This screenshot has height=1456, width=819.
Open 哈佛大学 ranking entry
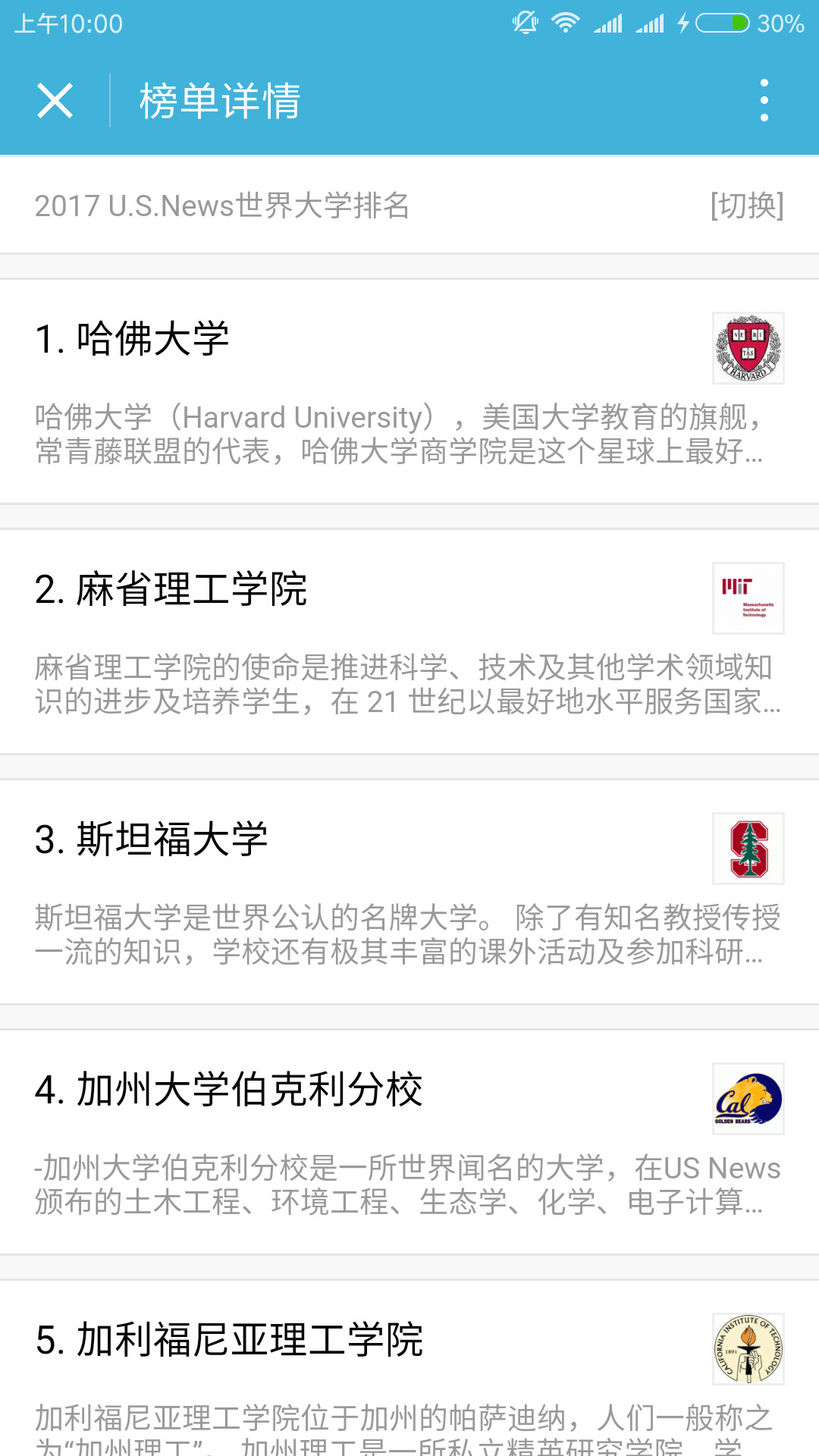point(409,391)
